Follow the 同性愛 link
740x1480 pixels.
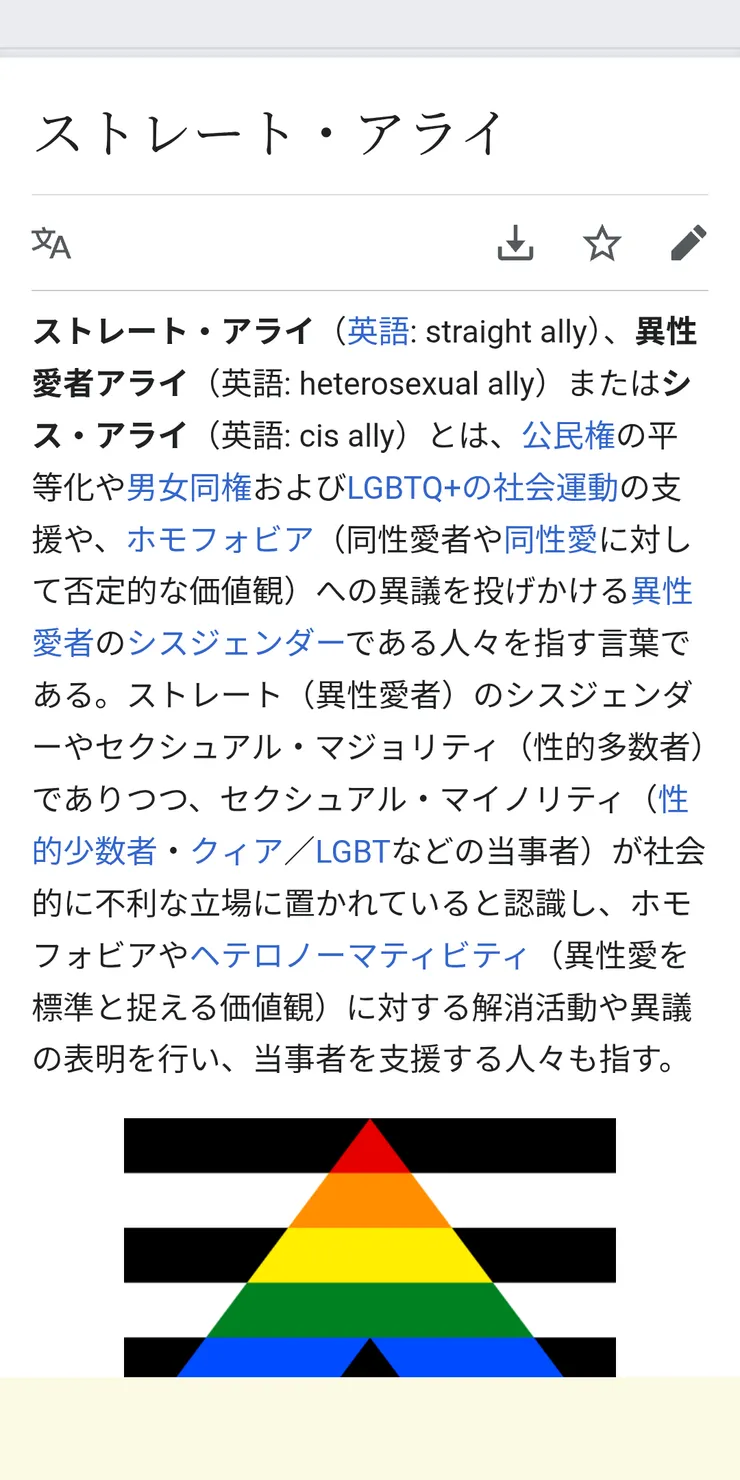550,539
